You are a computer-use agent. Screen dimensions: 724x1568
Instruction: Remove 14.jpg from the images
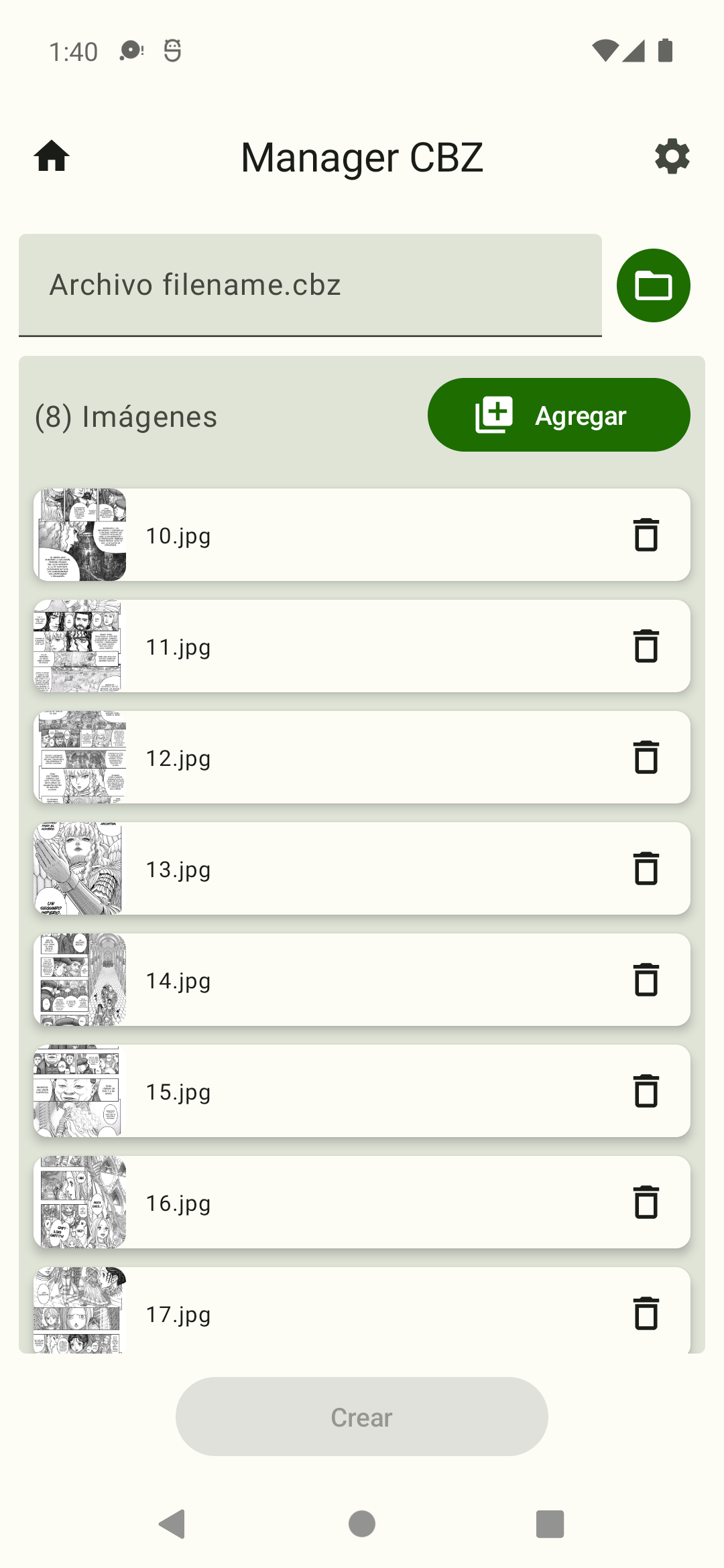click(x=646, y=980)
